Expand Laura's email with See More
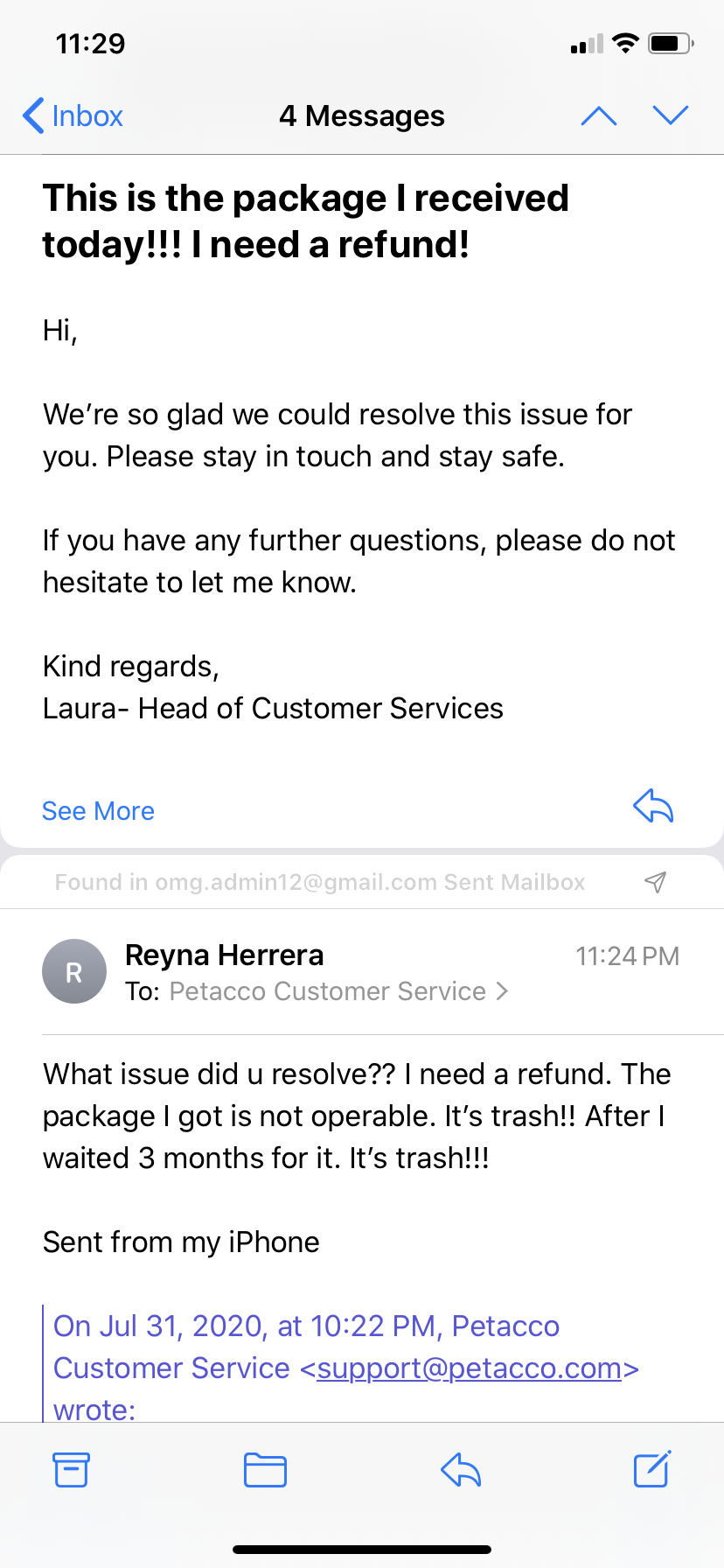724x1568 pixels. (98, 811)
